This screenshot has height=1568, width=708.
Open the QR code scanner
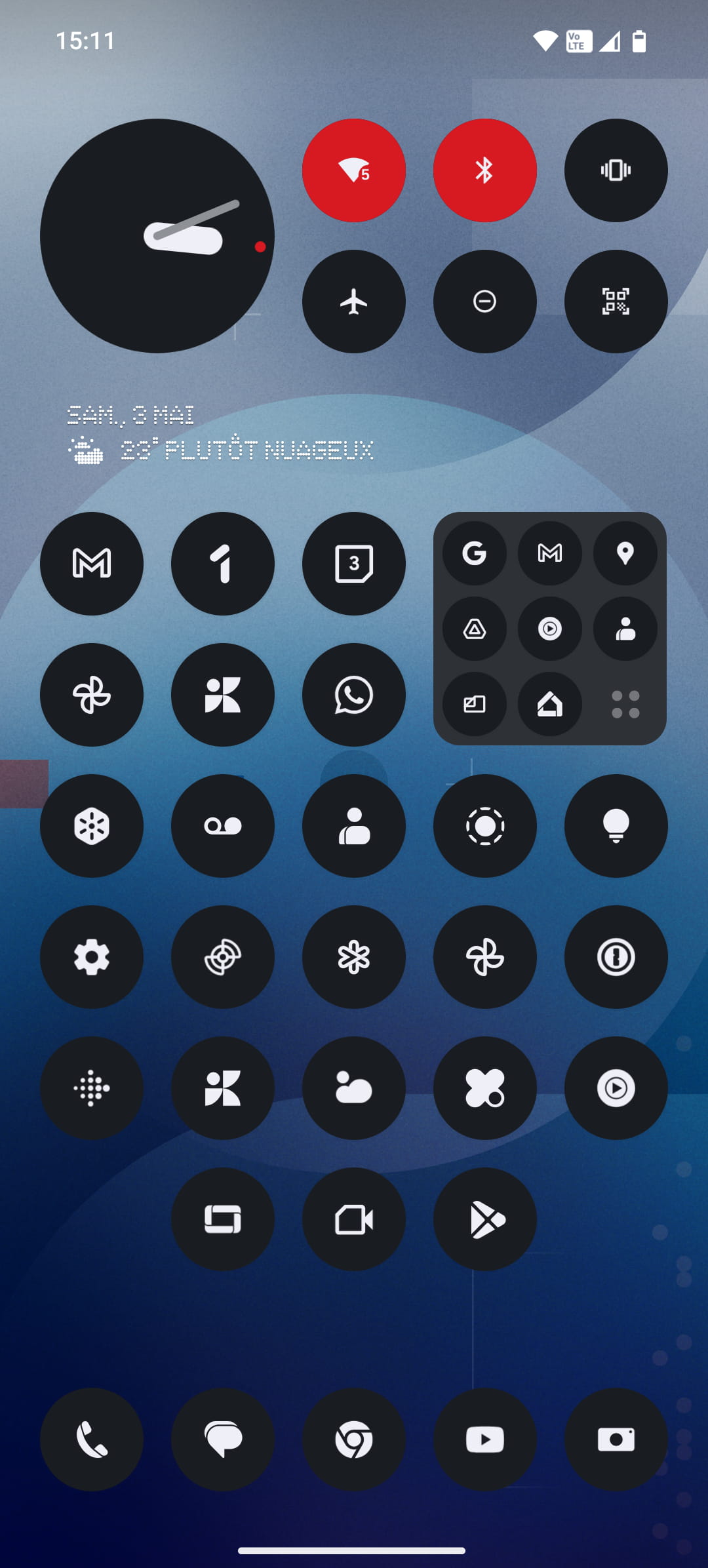tap(616, 302)
